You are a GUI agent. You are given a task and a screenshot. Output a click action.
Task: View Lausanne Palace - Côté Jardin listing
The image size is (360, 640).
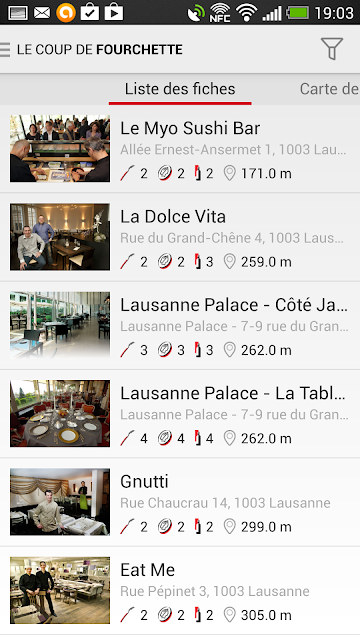click(180, 325)
